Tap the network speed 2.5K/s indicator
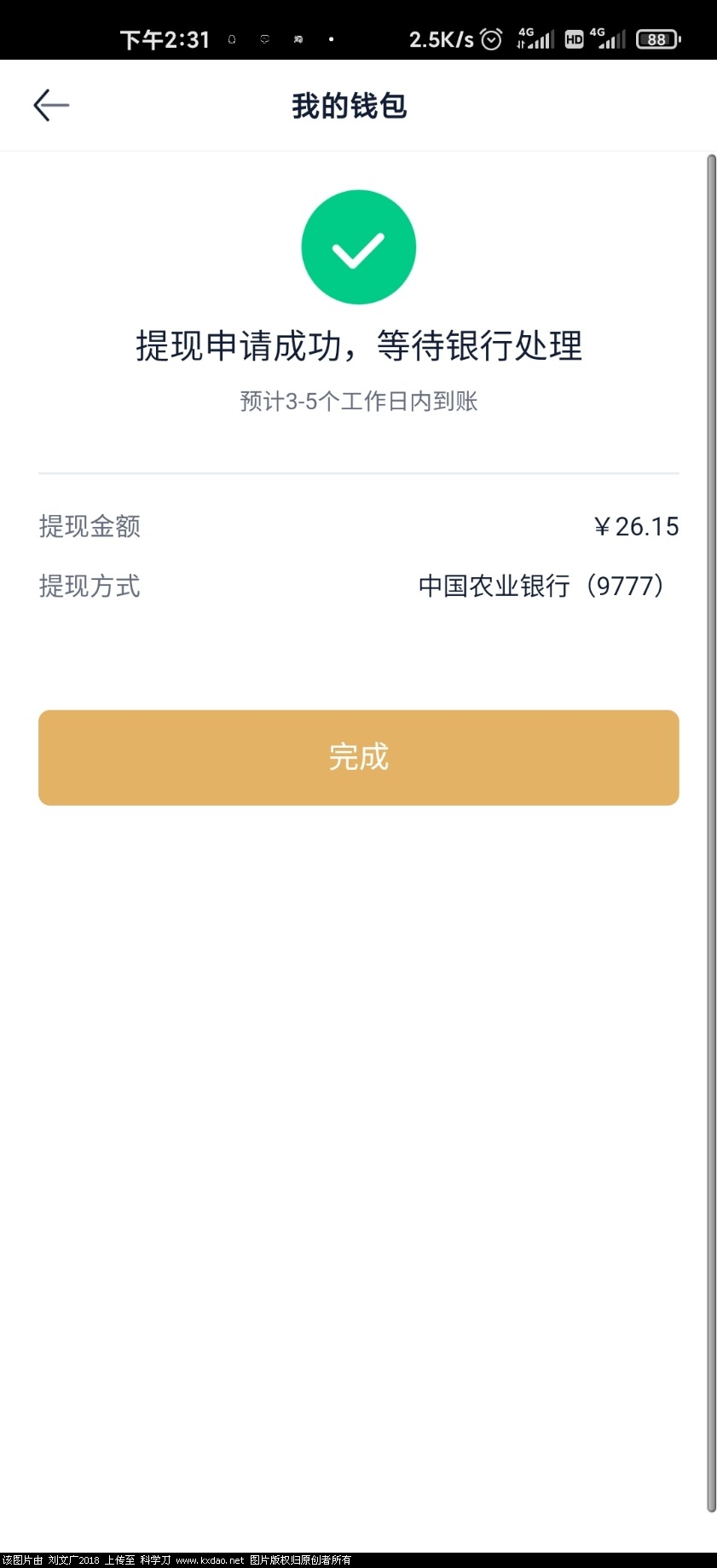The height and width of the screenshot is (1568, 717). click(441, 38)
